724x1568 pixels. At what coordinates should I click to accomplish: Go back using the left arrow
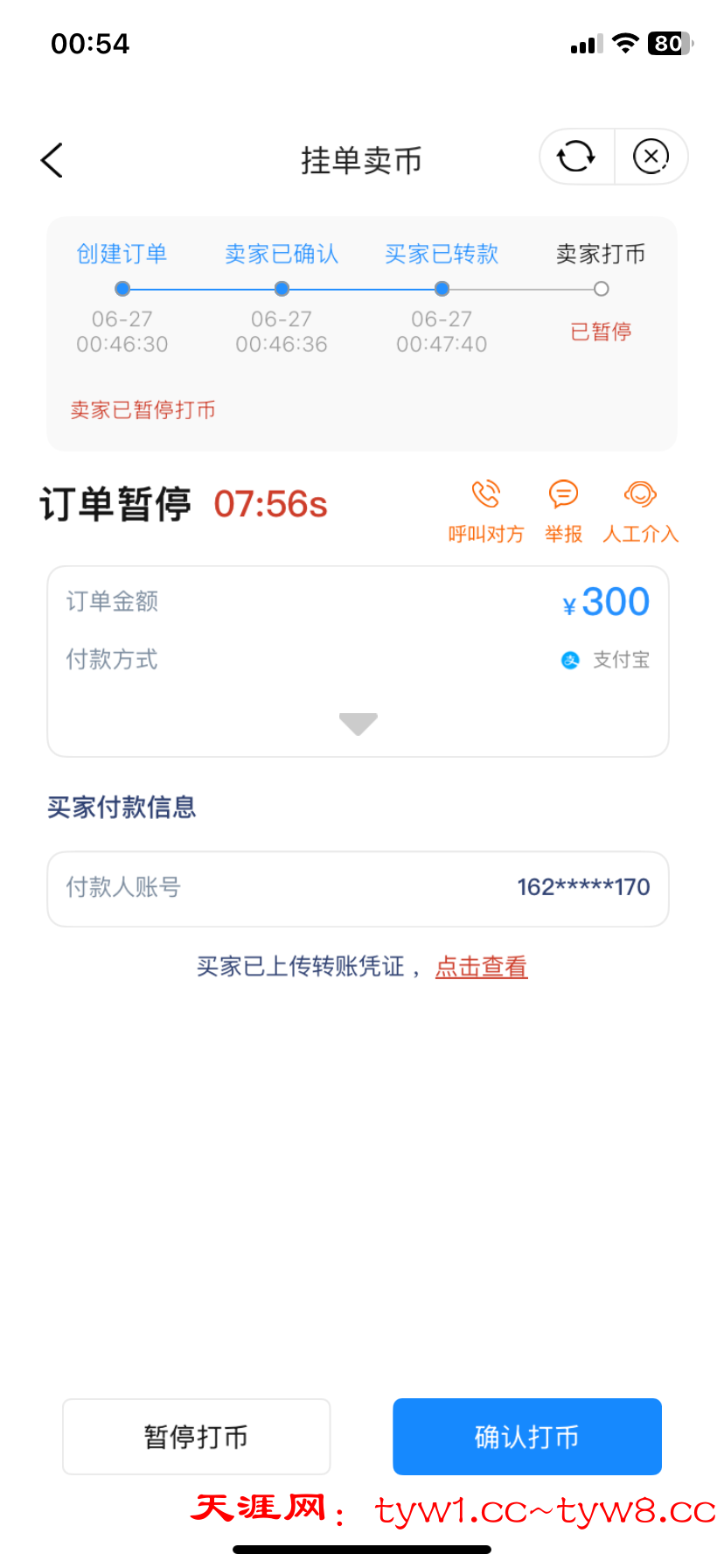pos(52,160)
